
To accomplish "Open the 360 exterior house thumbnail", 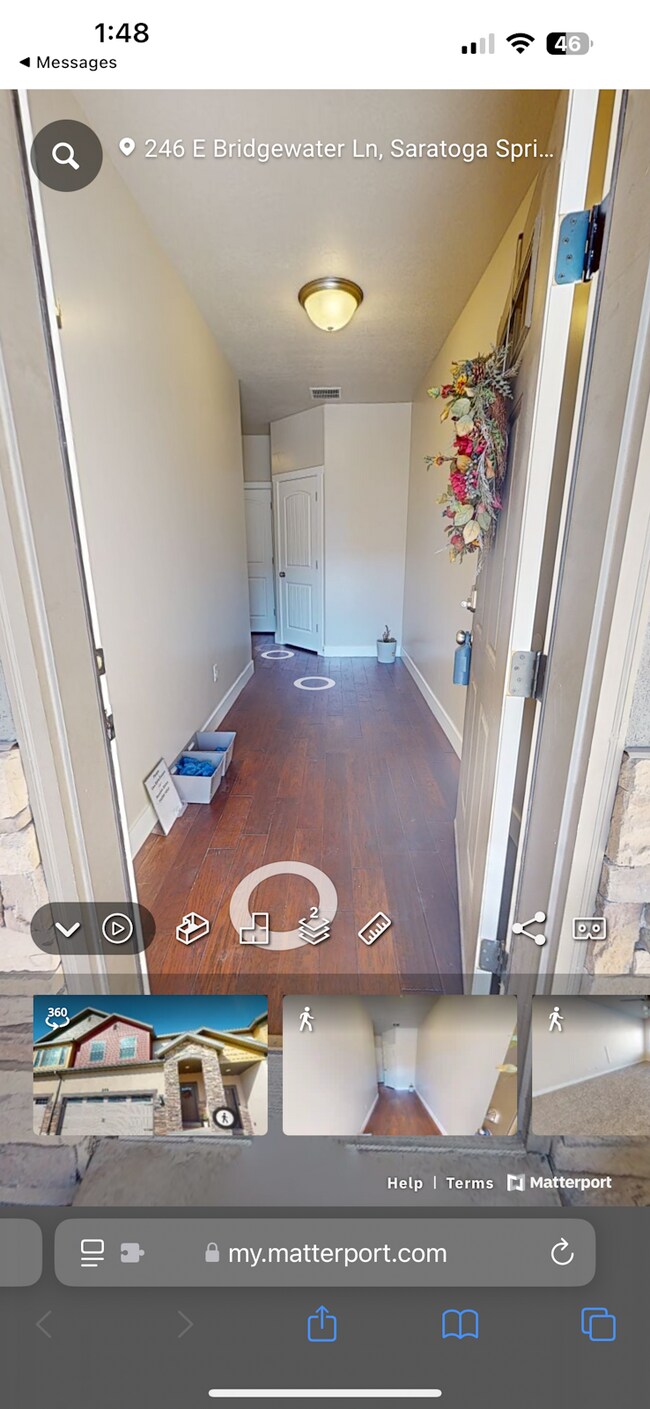I will pos(150,1064).
